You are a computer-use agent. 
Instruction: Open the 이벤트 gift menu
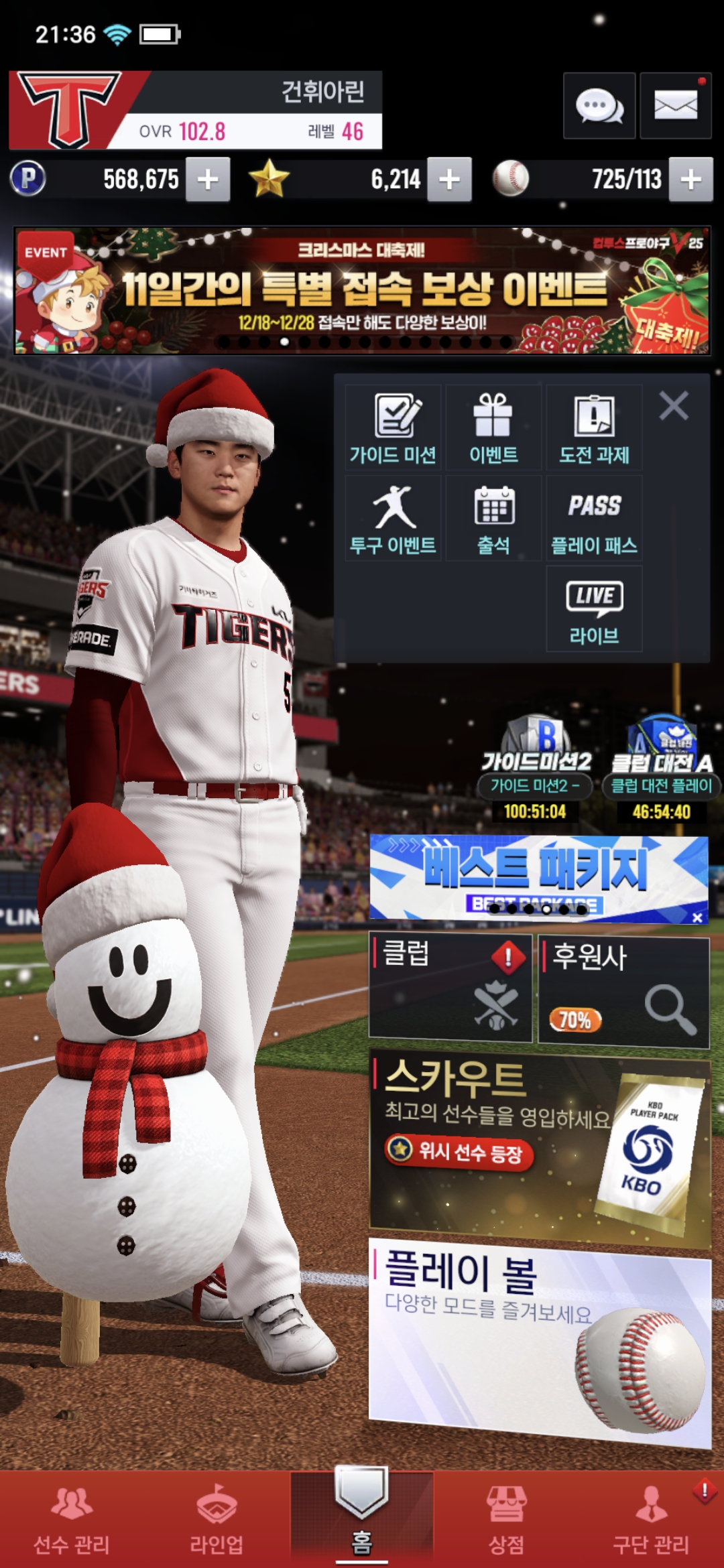pyautogui.click(x=493, y=428)
